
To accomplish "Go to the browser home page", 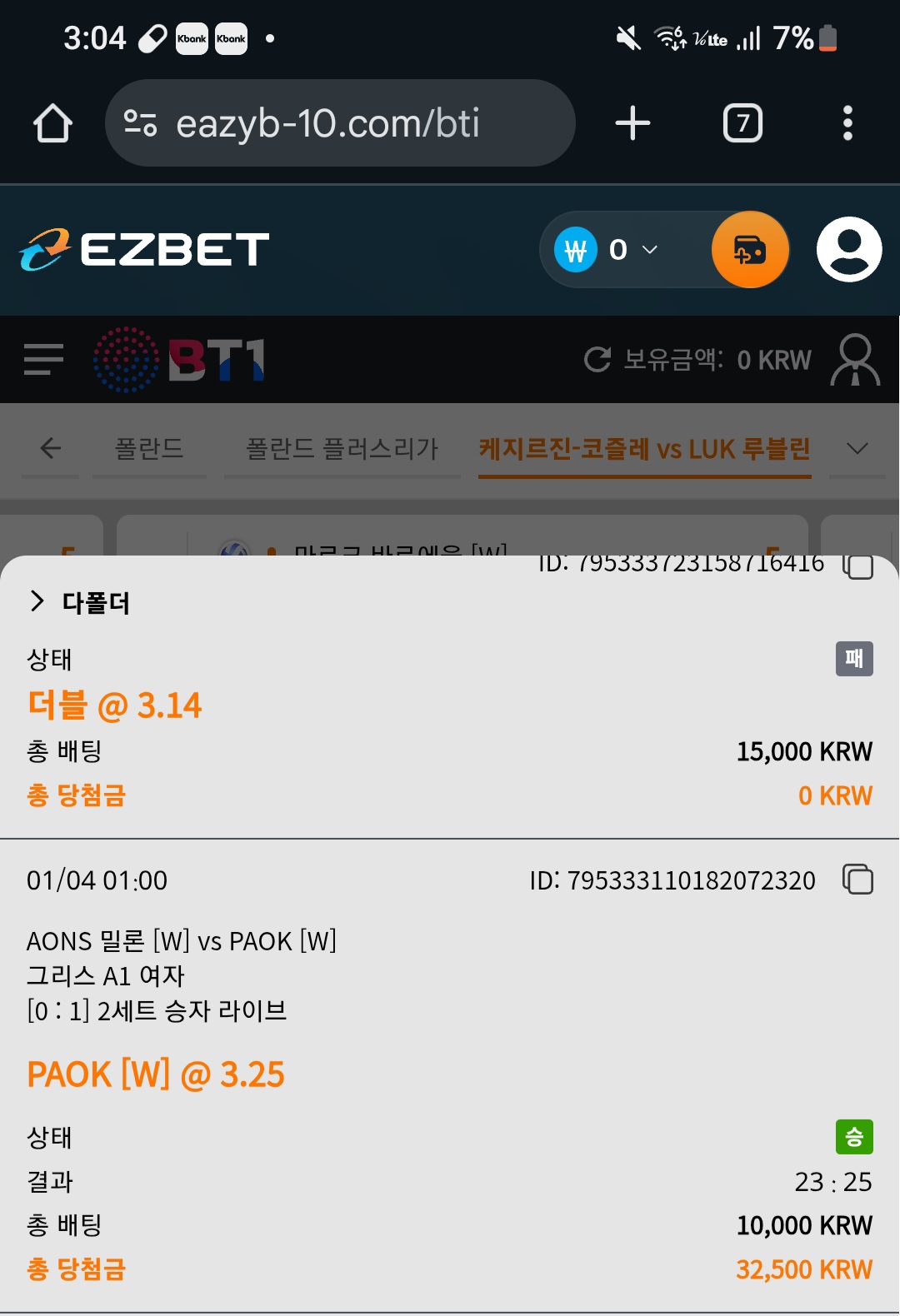I will tap(52, 123).
